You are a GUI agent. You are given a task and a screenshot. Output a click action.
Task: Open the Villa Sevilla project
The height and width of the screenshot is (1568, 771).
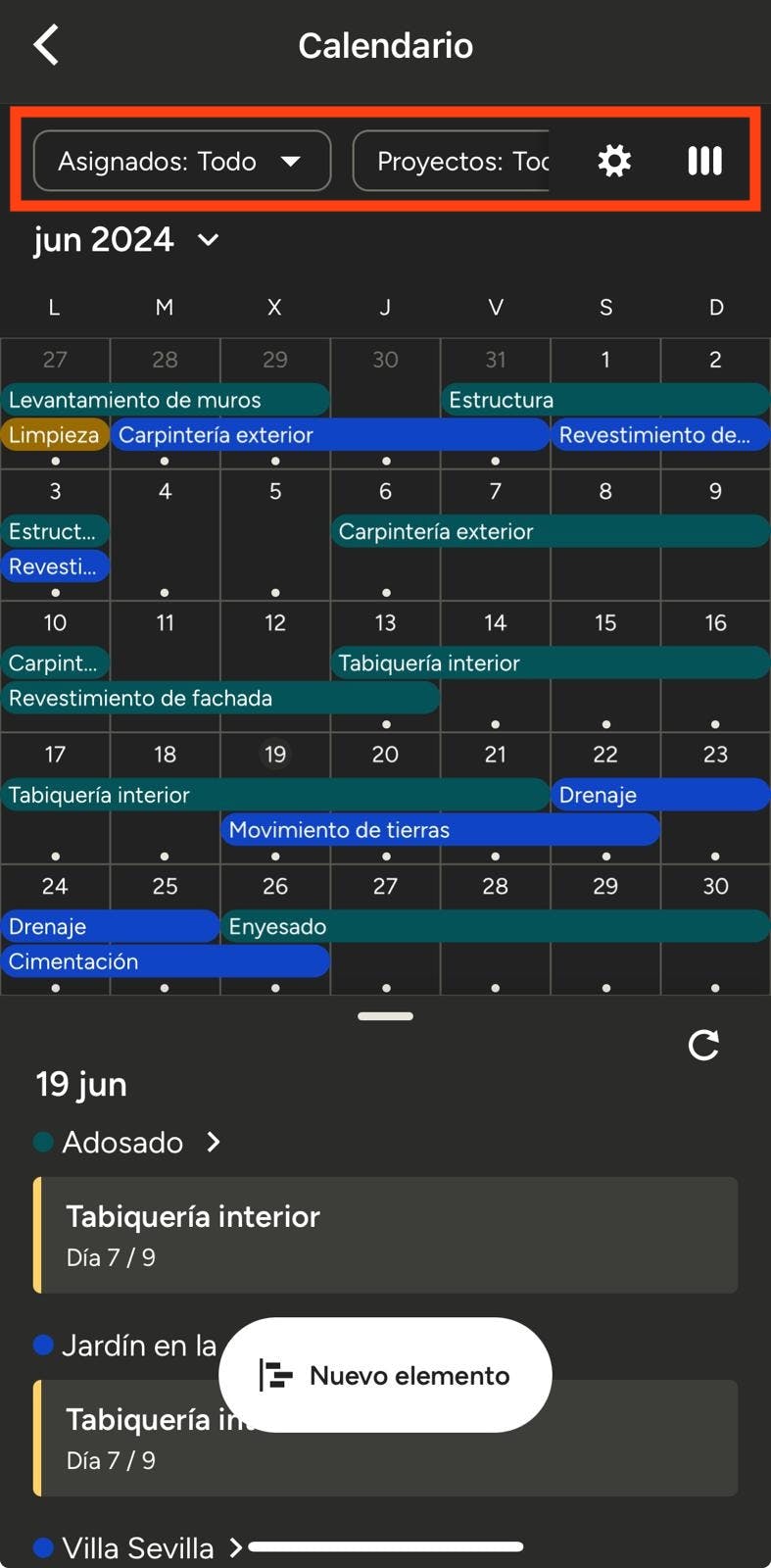[x=139, y=1547]
